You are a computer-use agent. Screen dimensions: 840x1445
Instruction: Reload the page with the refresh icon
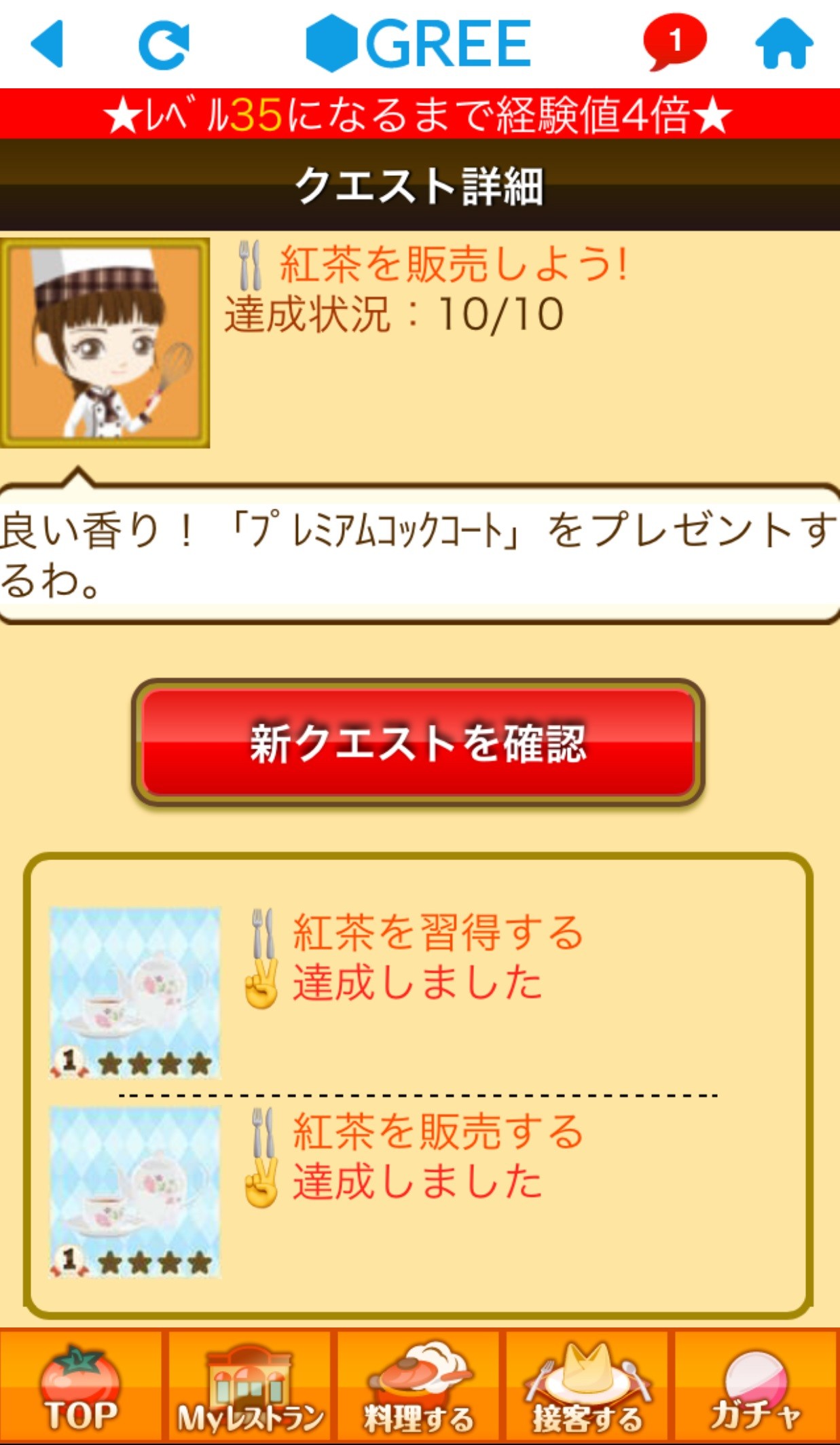pos(164,45)
